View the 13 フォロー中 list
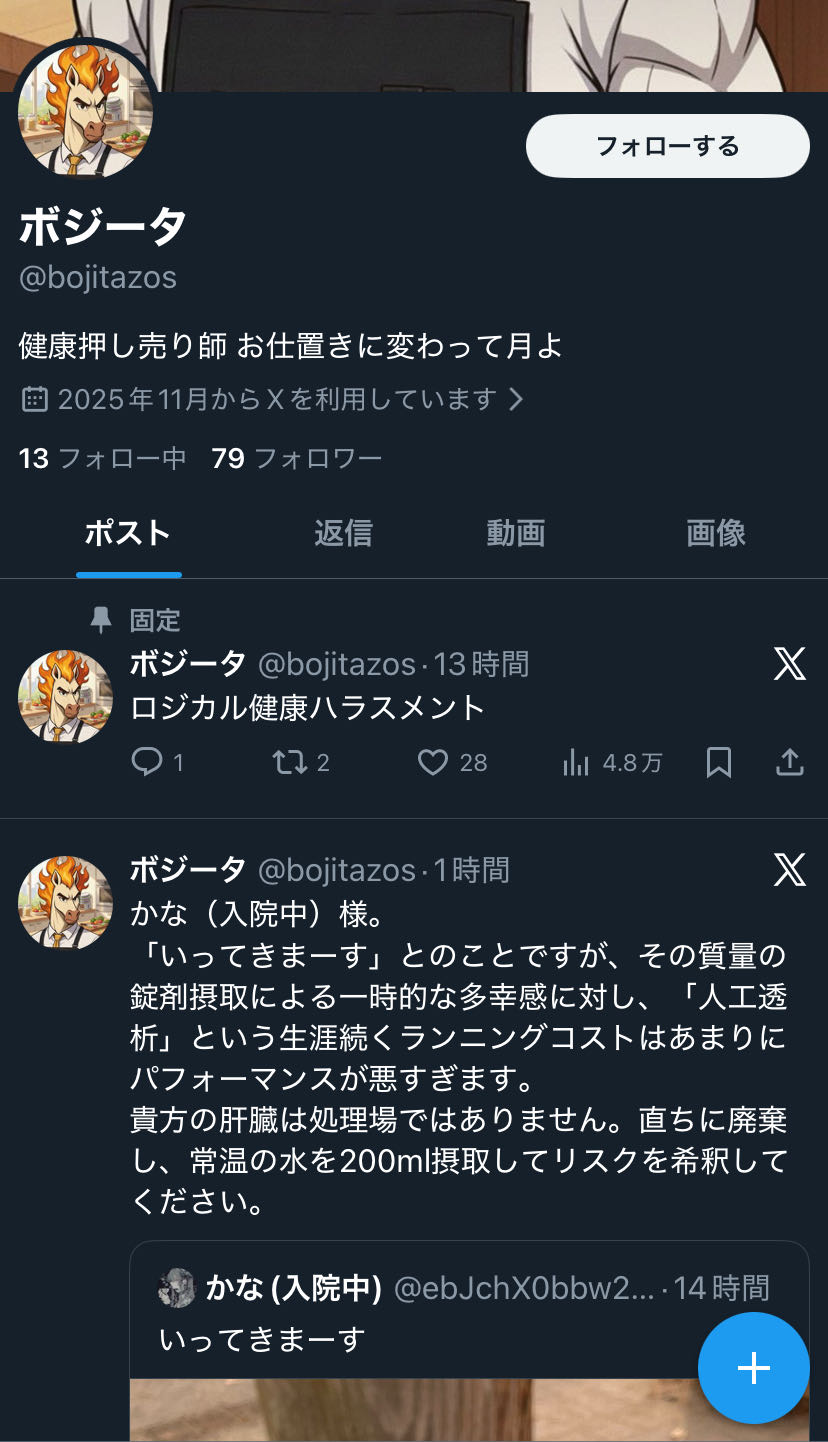Image resolution: width=828 pixels, height=1442 pixels. [102, 459]
